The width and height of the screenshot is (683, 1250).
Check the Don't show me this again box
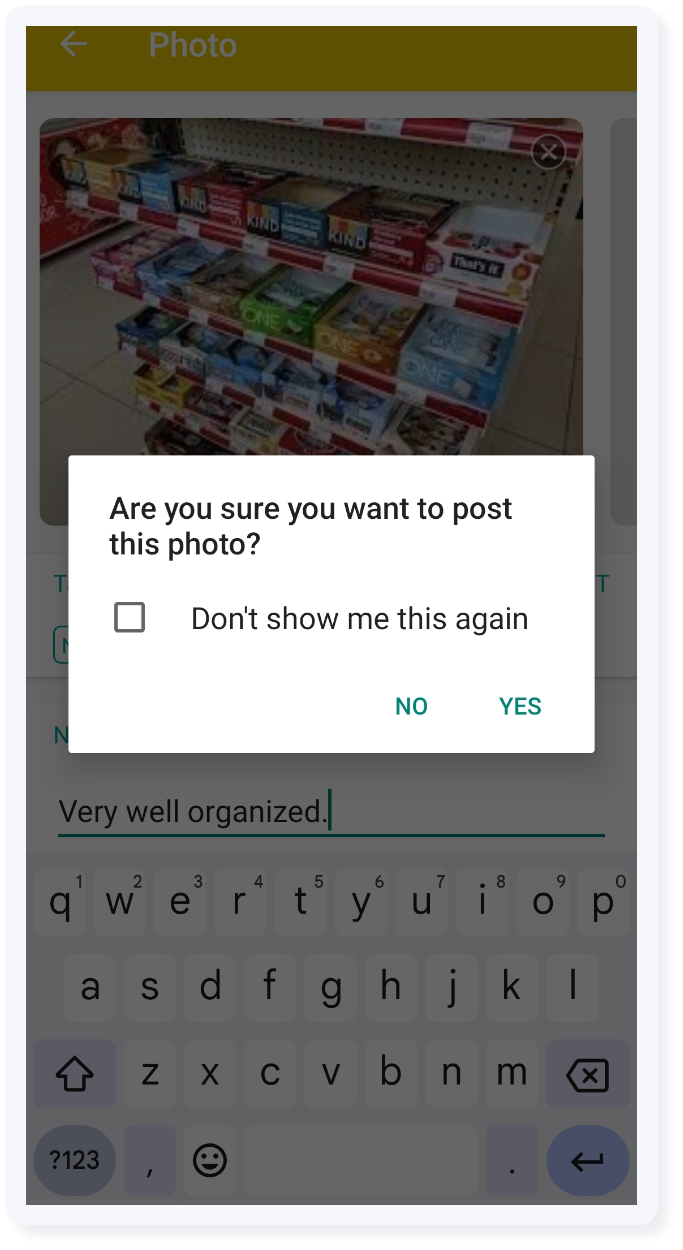tap(130, 618)
